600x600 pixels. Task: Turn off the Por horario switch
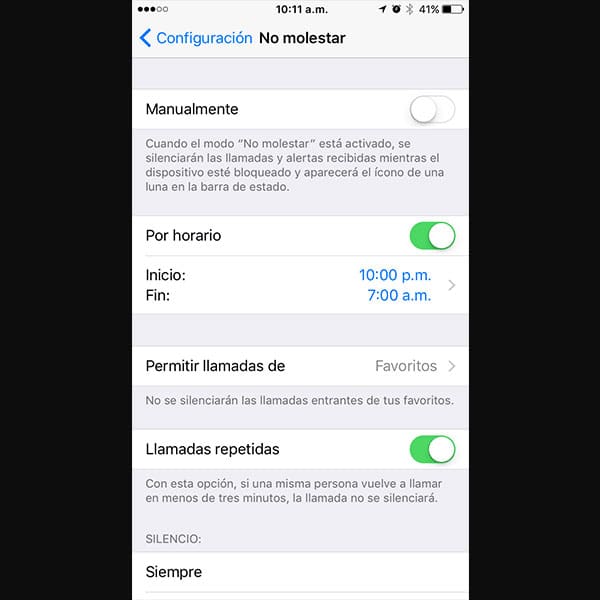pyautogui.click(x=432, y=236)
